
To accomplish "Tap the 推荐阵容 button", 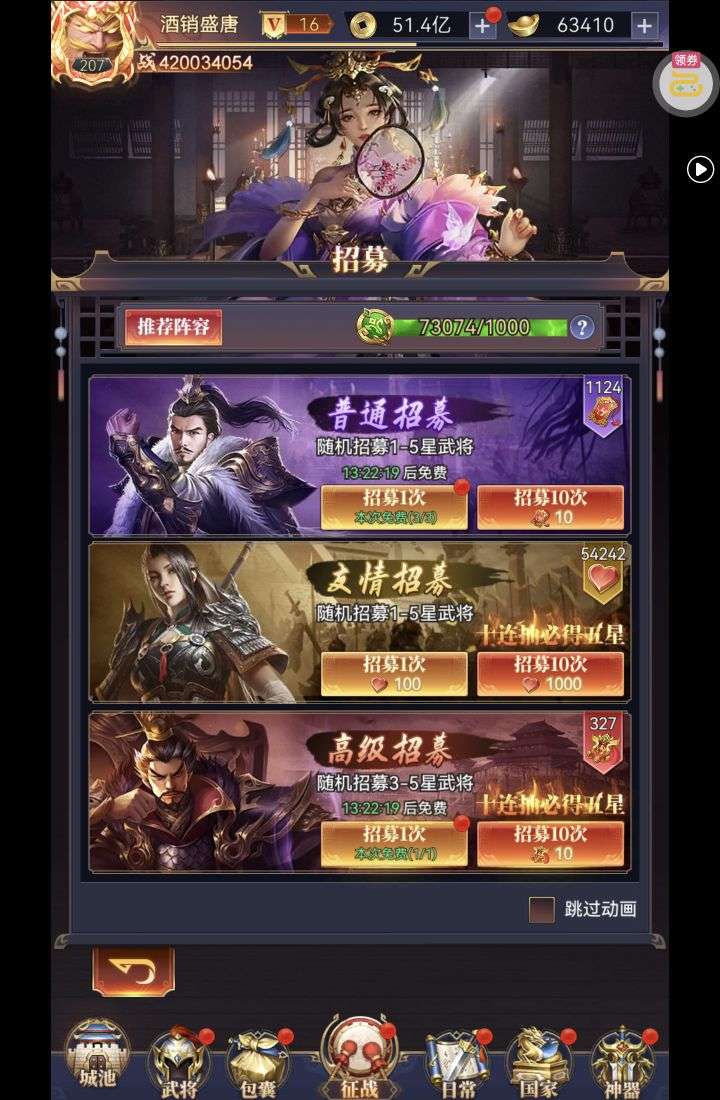I will click(173, 327).
